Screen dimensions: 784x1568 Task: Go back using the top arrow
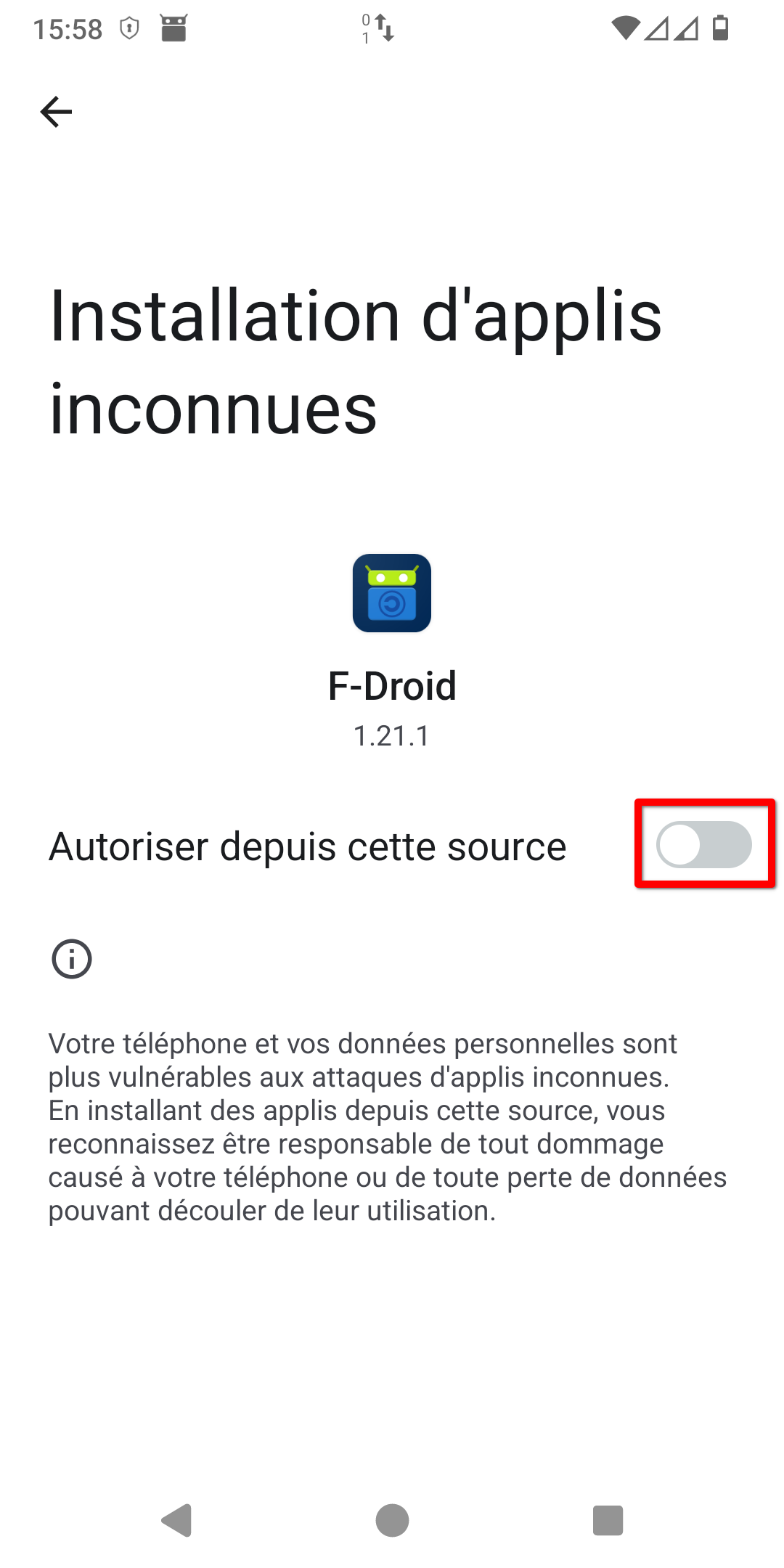(x=56, y=112)
